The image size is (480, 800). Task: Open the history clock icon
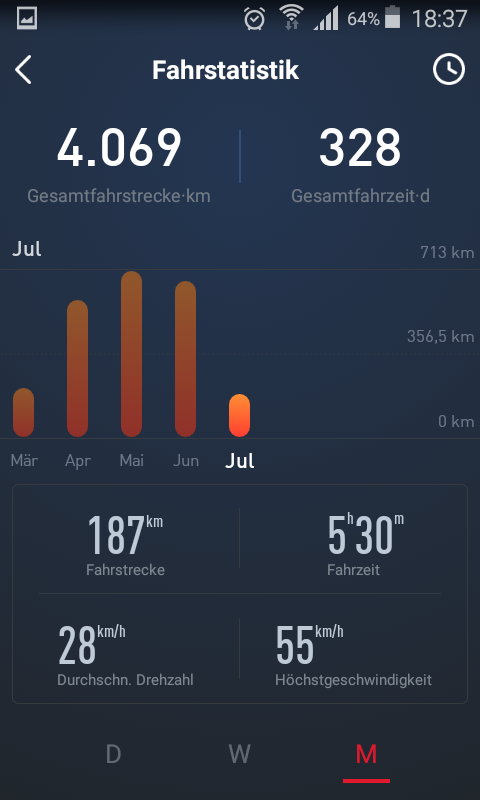click(x=449, y=69)
